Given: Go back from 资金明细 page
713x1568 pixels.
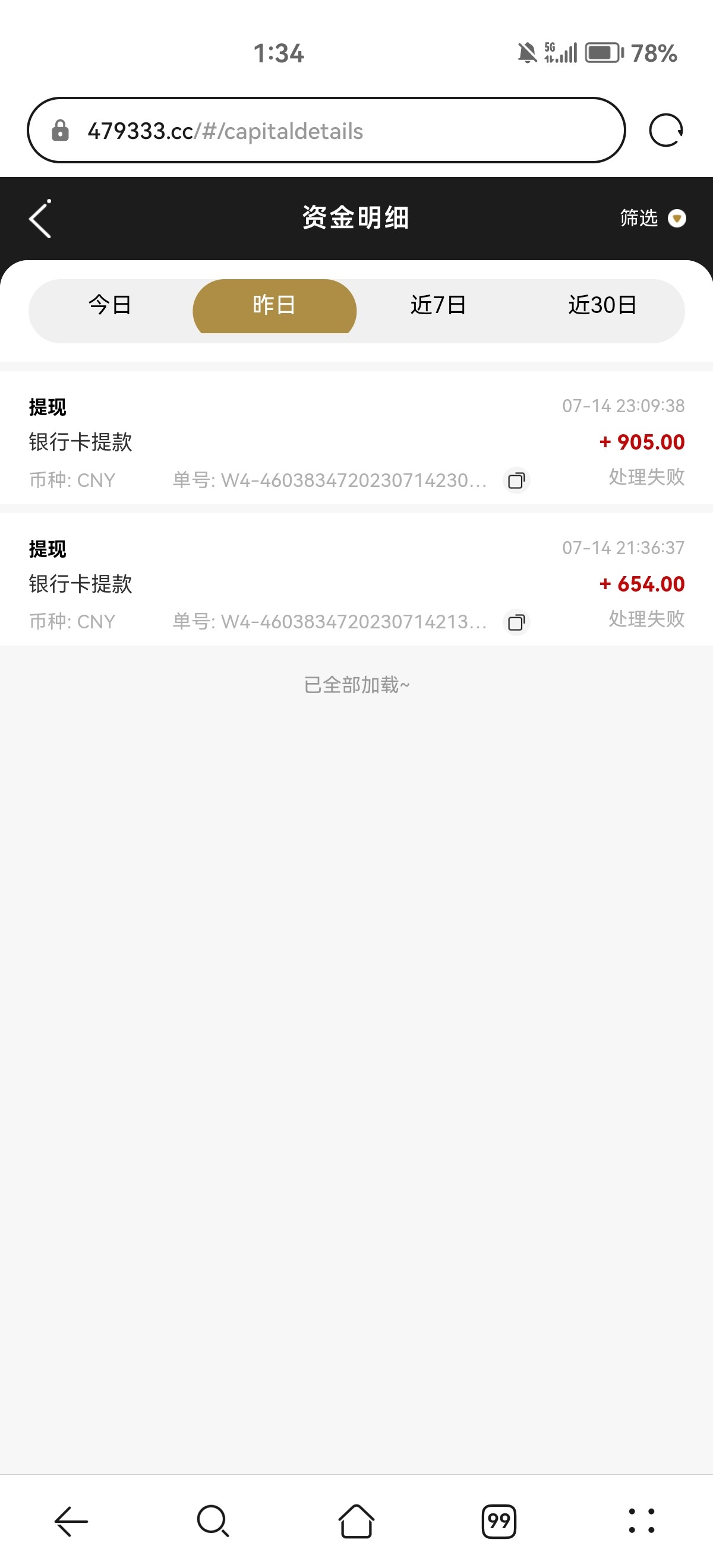Looking at the screenshot, I should [x=40, y=219].
